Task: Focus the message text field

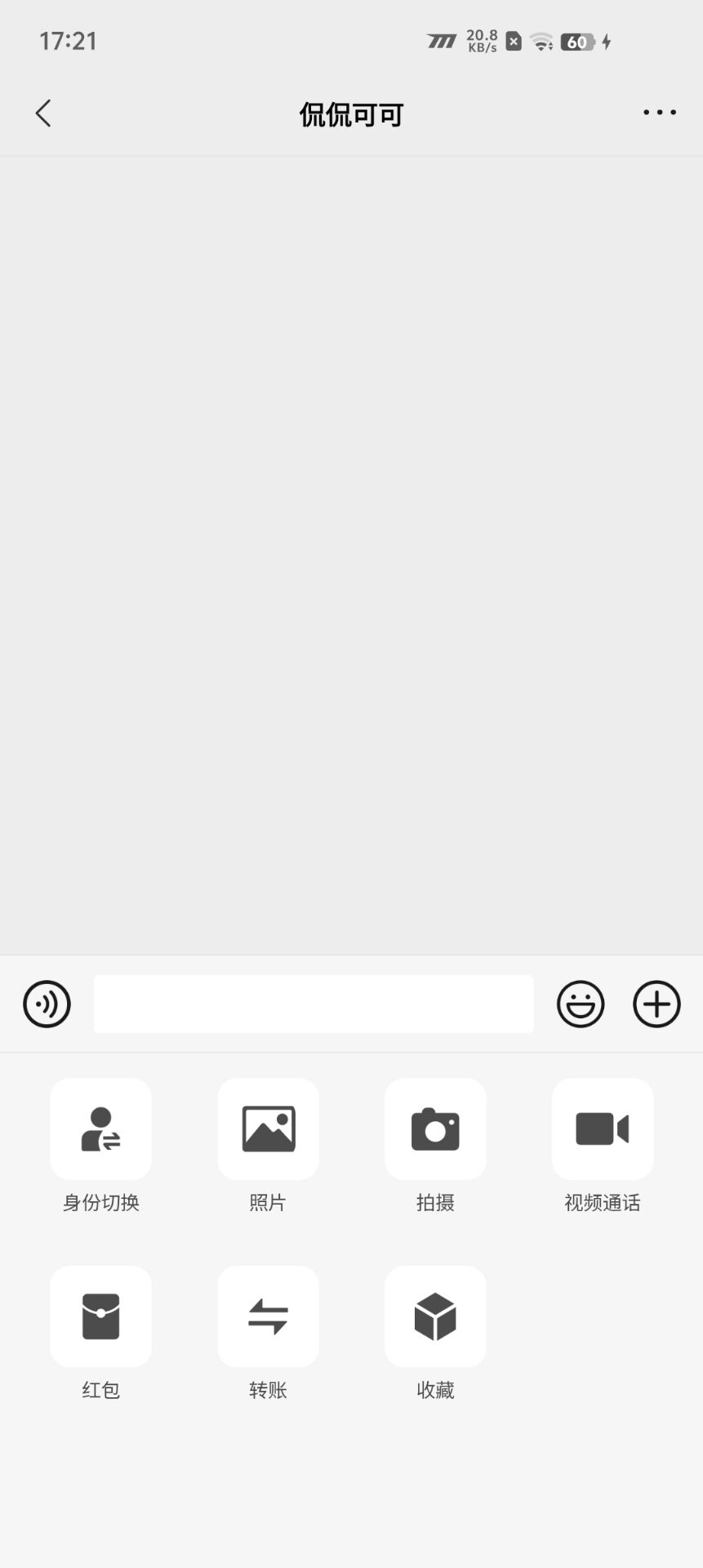Action: click(314, 1004)
